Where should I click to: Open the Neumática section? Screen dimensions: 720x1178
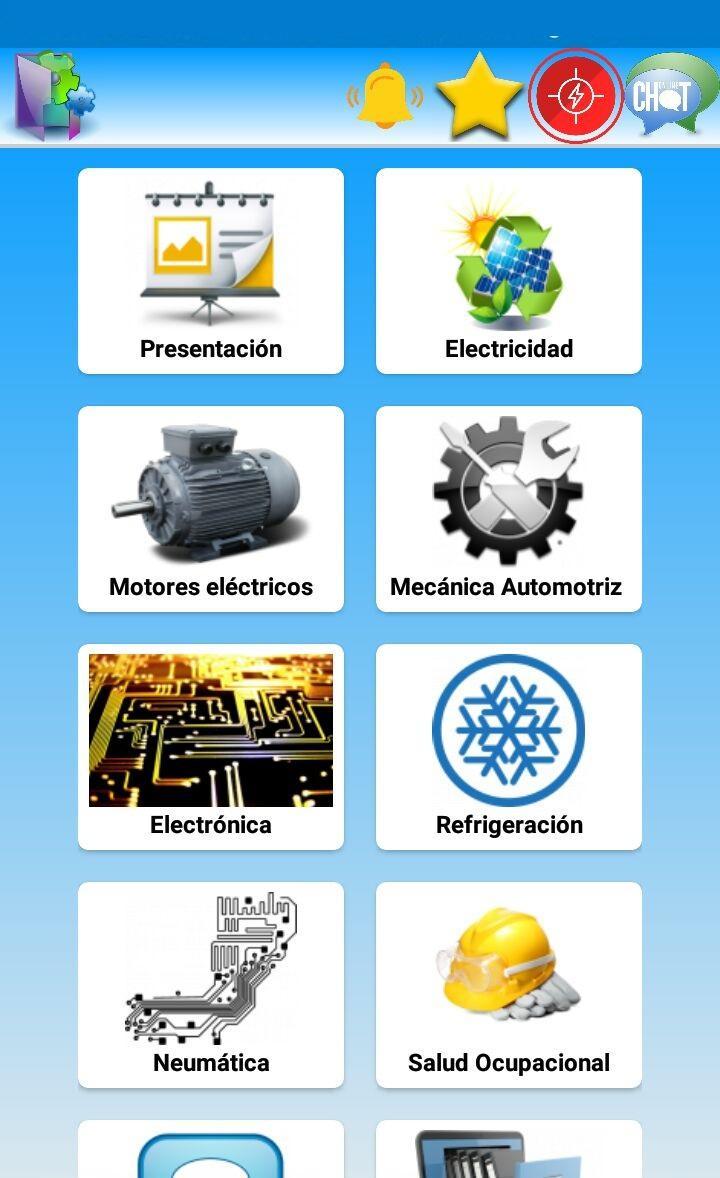(211, 985)
